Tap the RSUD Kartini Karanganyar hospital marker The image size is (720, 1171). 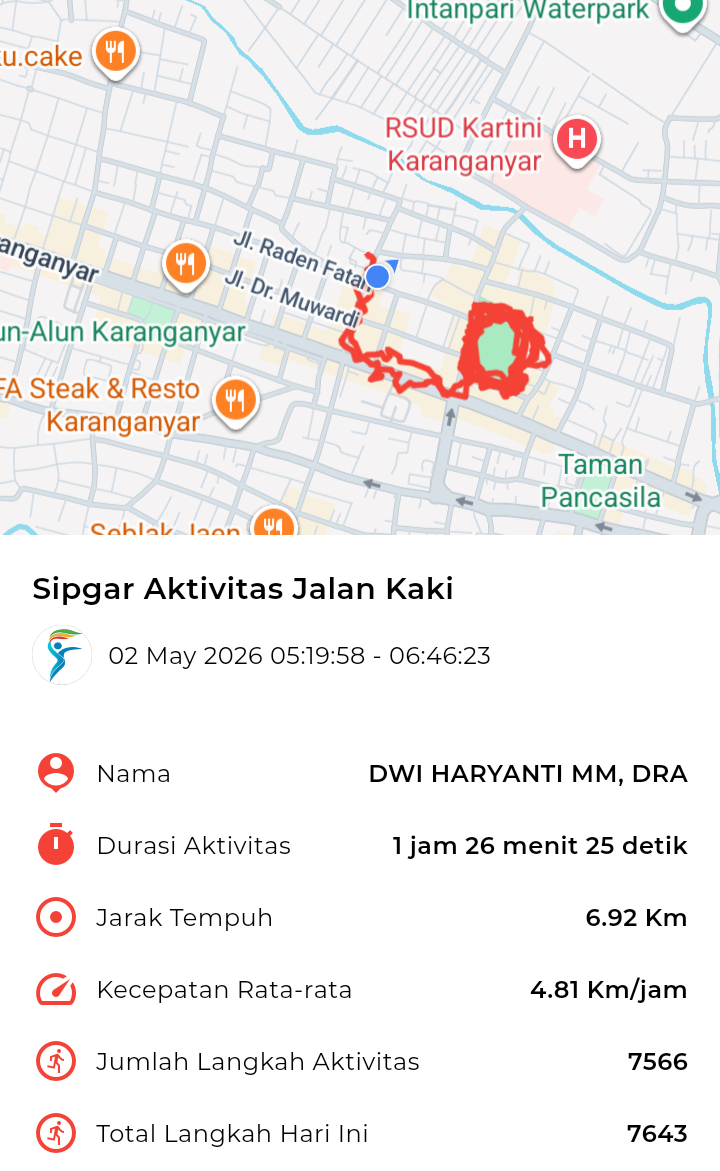577,140
